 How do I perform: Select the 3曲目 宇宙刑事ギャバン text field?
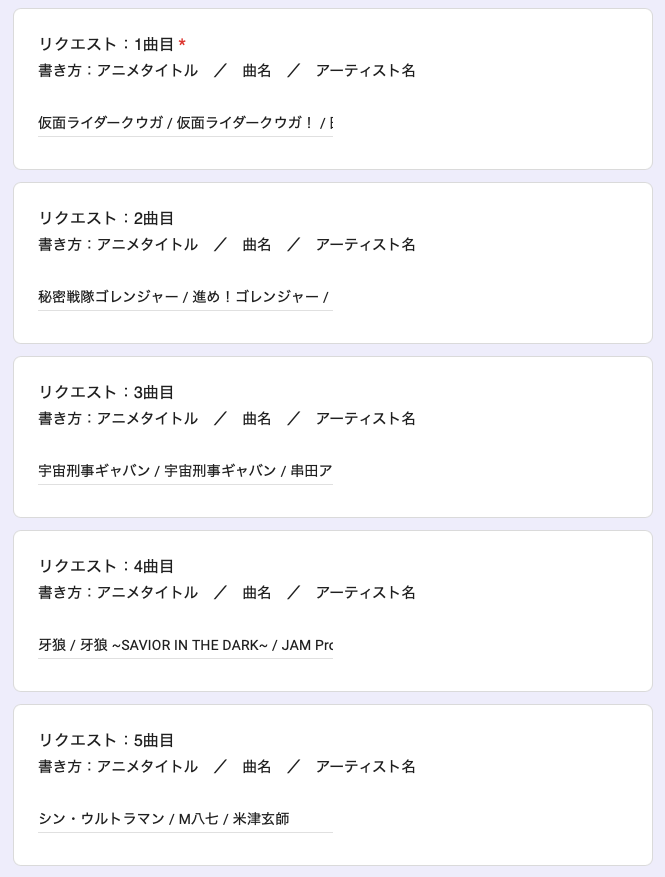coord(185,470)
